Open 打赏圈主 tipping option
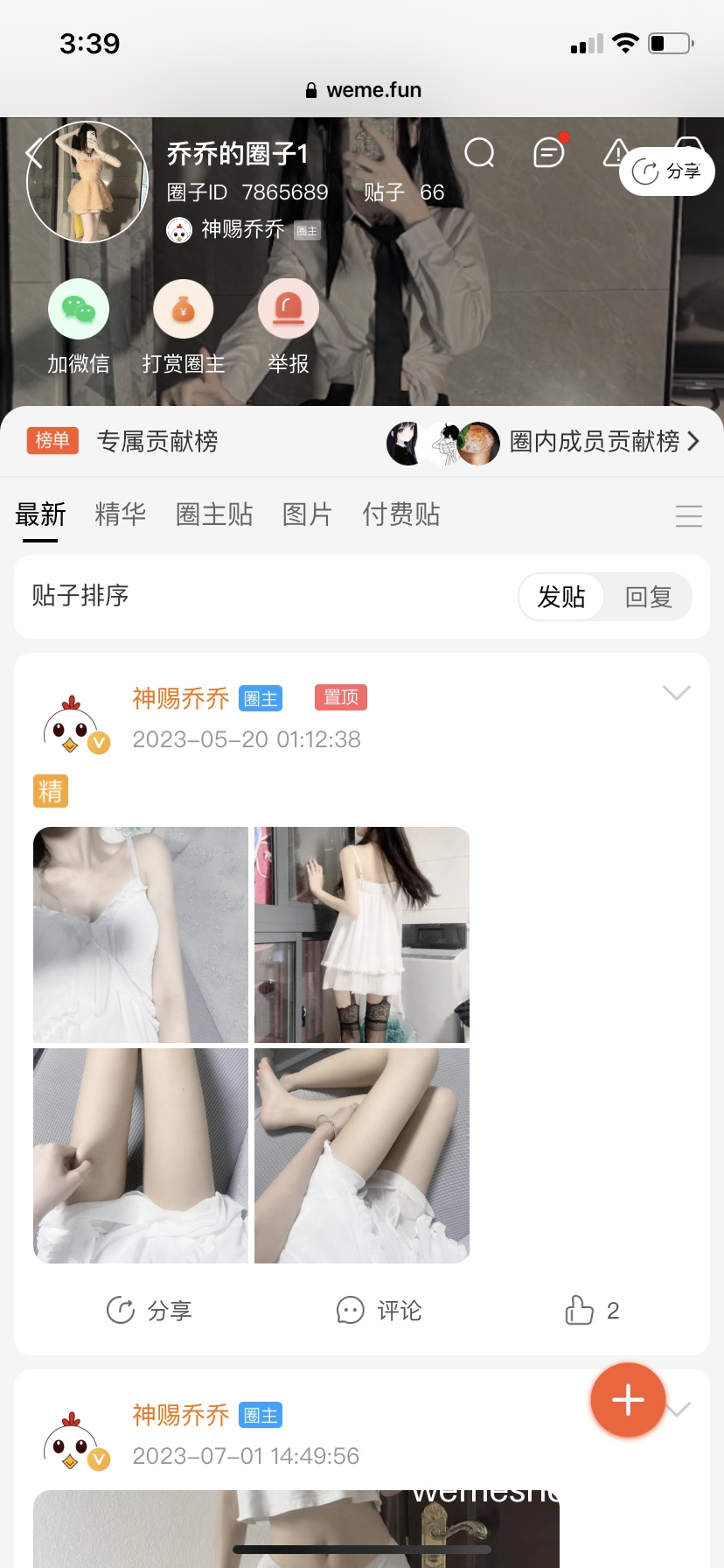The height and width of the screenshot is (1568, 724). pos(184,327)
